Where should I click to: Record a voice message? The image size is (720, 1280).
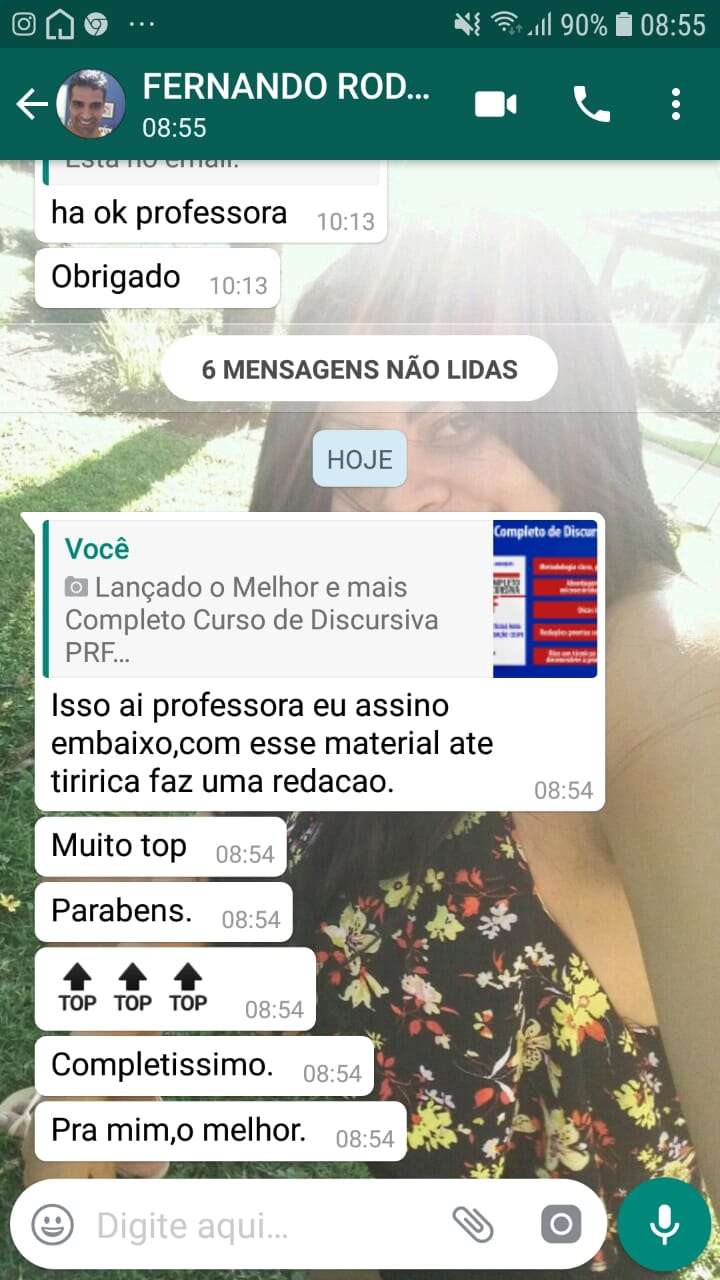[x=664, y=1224]
